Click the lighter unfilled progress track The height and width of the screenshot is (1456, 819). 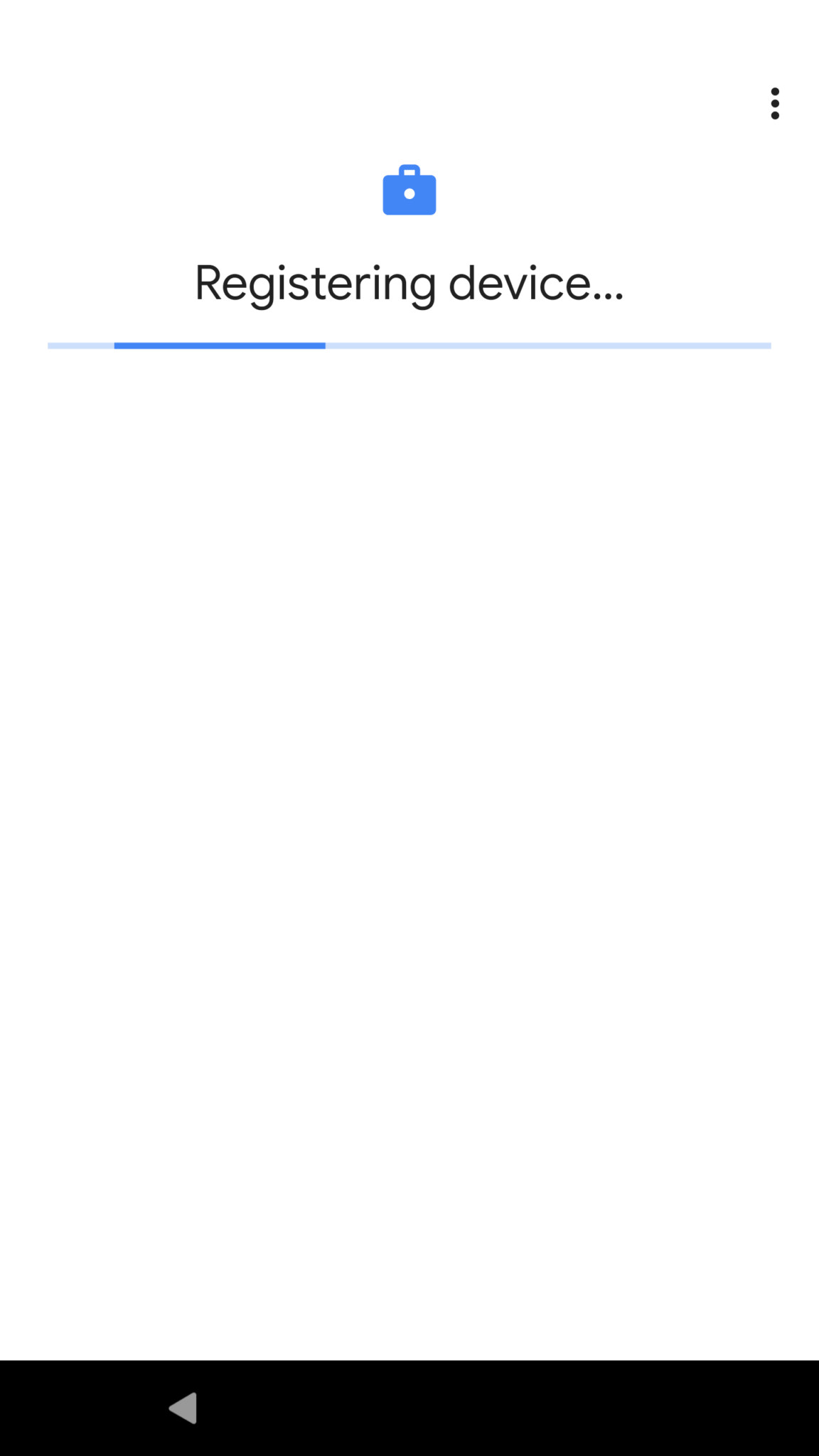click(547, 346)
